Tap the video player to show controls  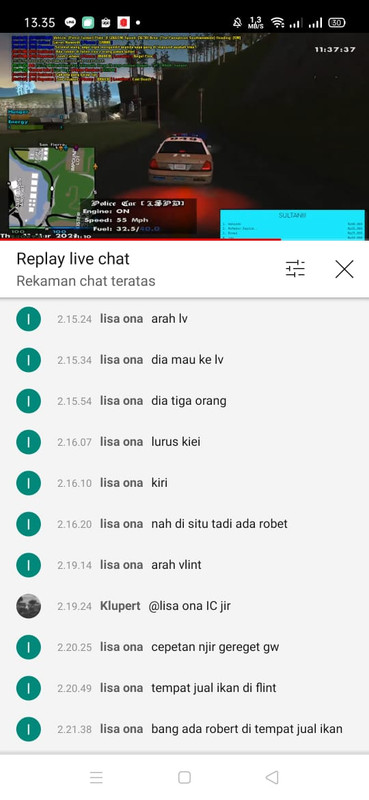[x=184, y=136]
